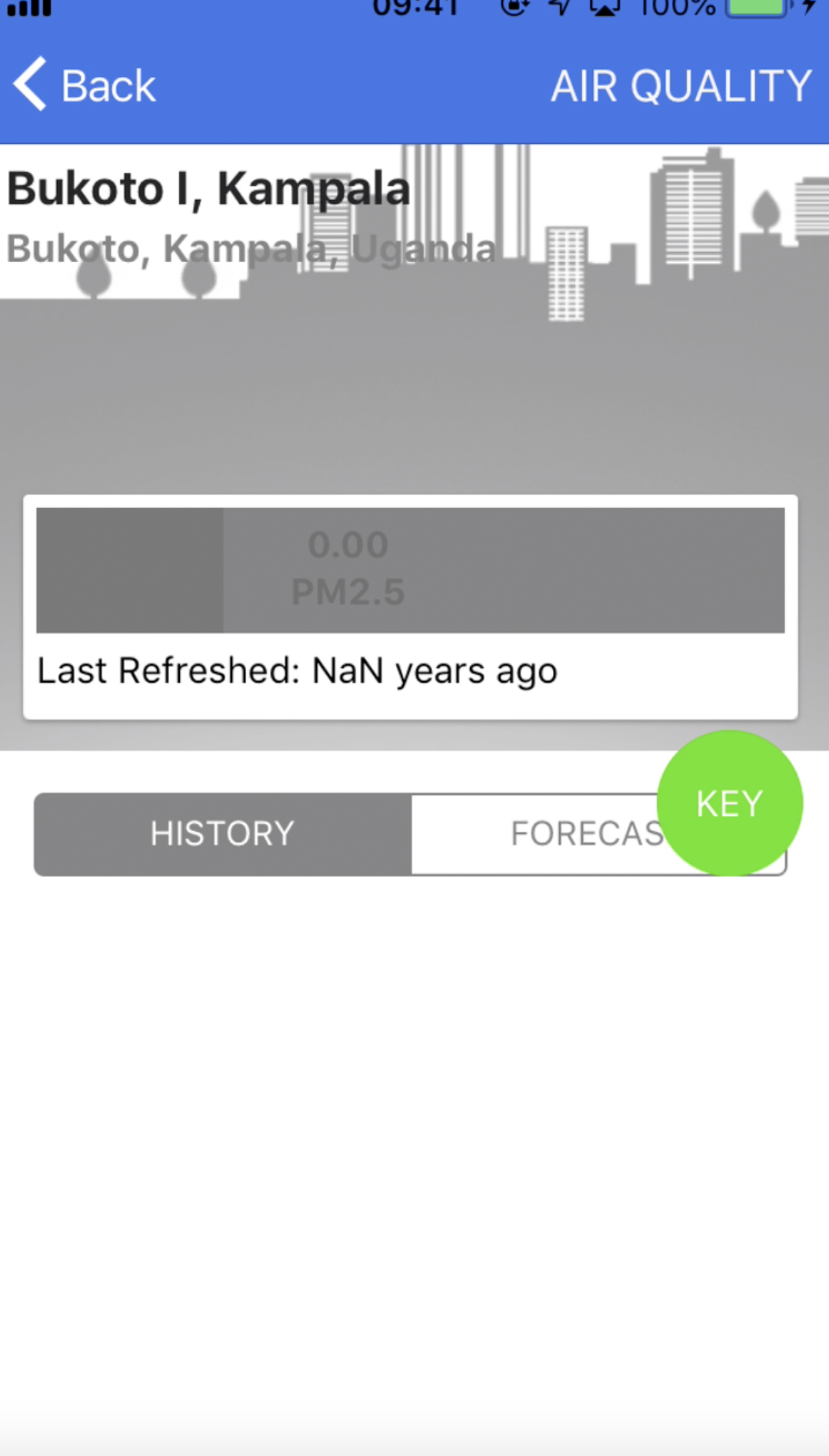829x1456 pixels.
Task: Switch to the FORECAST segment
Action: 538,834
